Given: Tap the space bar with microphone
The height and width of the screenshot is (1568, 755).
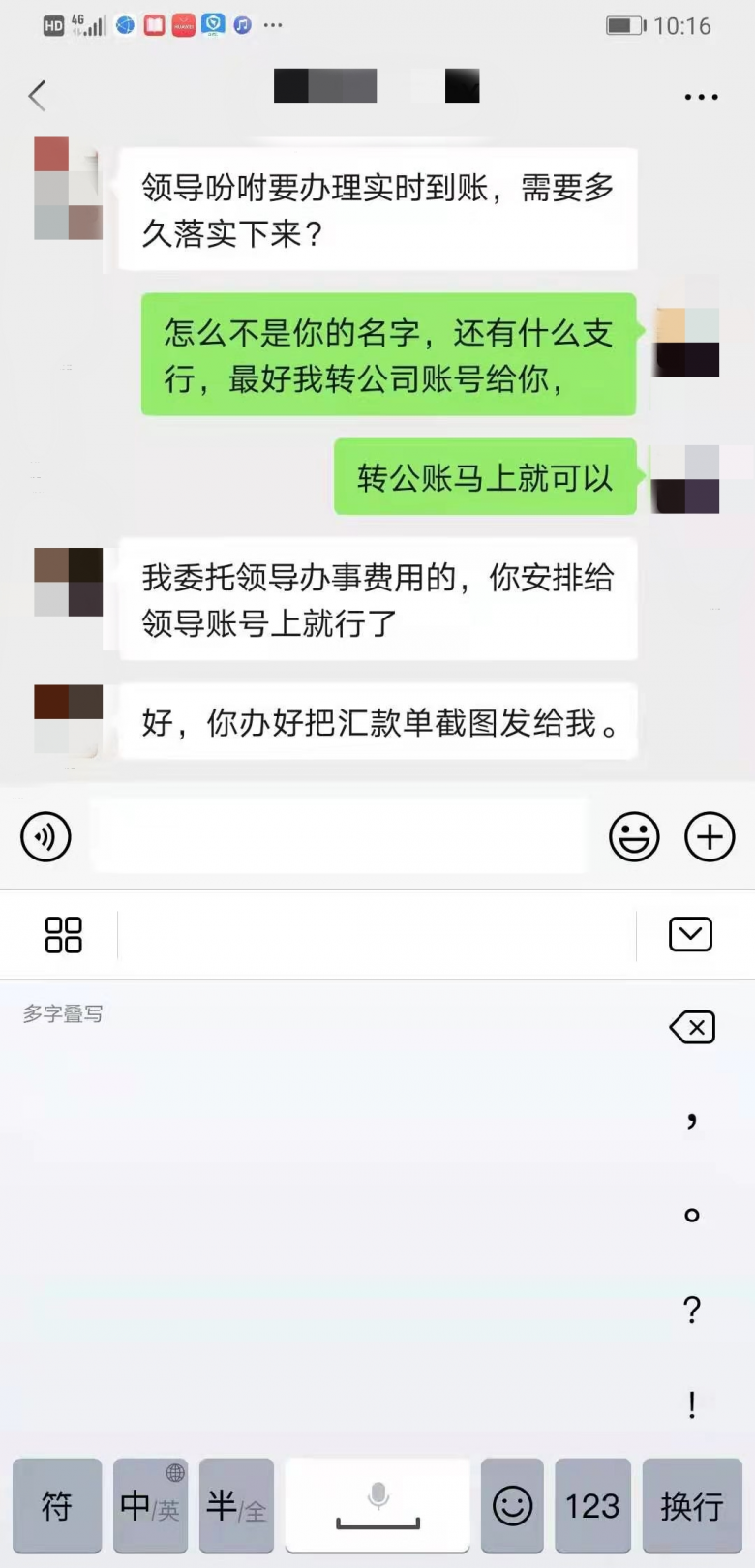Looking at the screenshot, I should (377, 1505).
